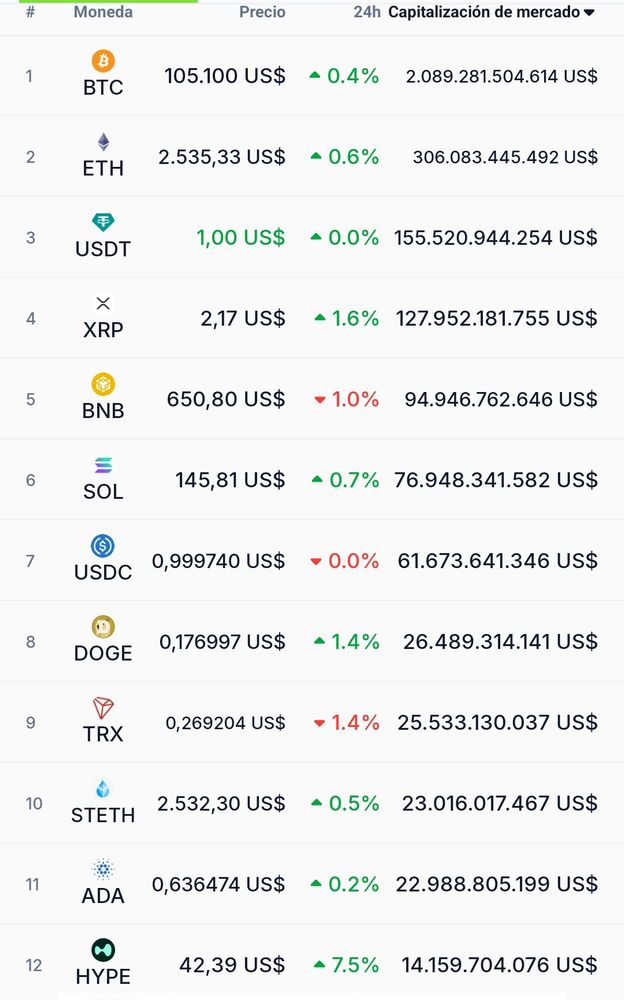Image resolution: width=624 pixels, height=1000 pixels.
Task: Sort the list by Precio
Action: coord(262,13)
